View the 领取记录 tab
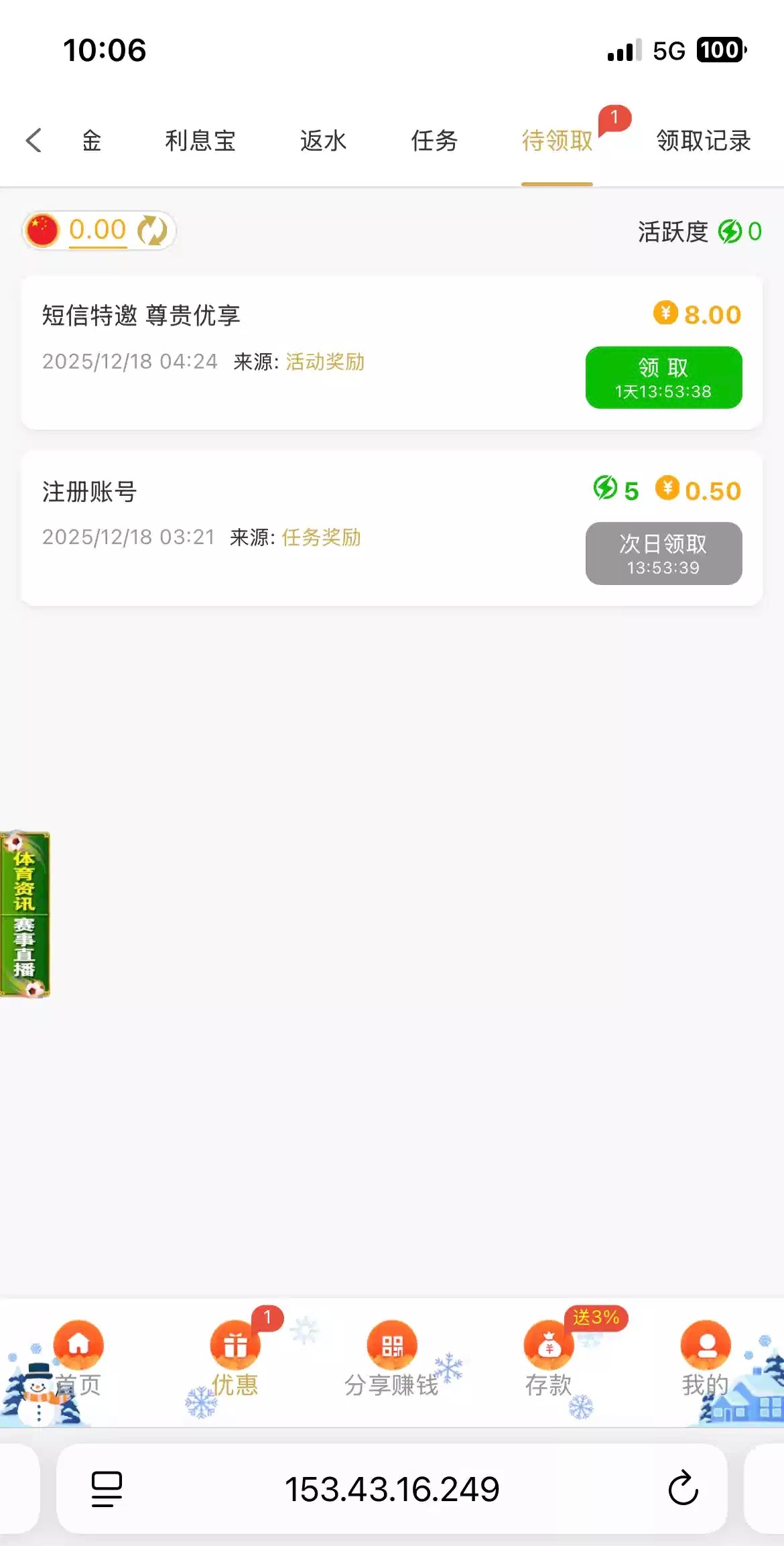This screenshot has width=784, height=1546. [x=703, y=141]
